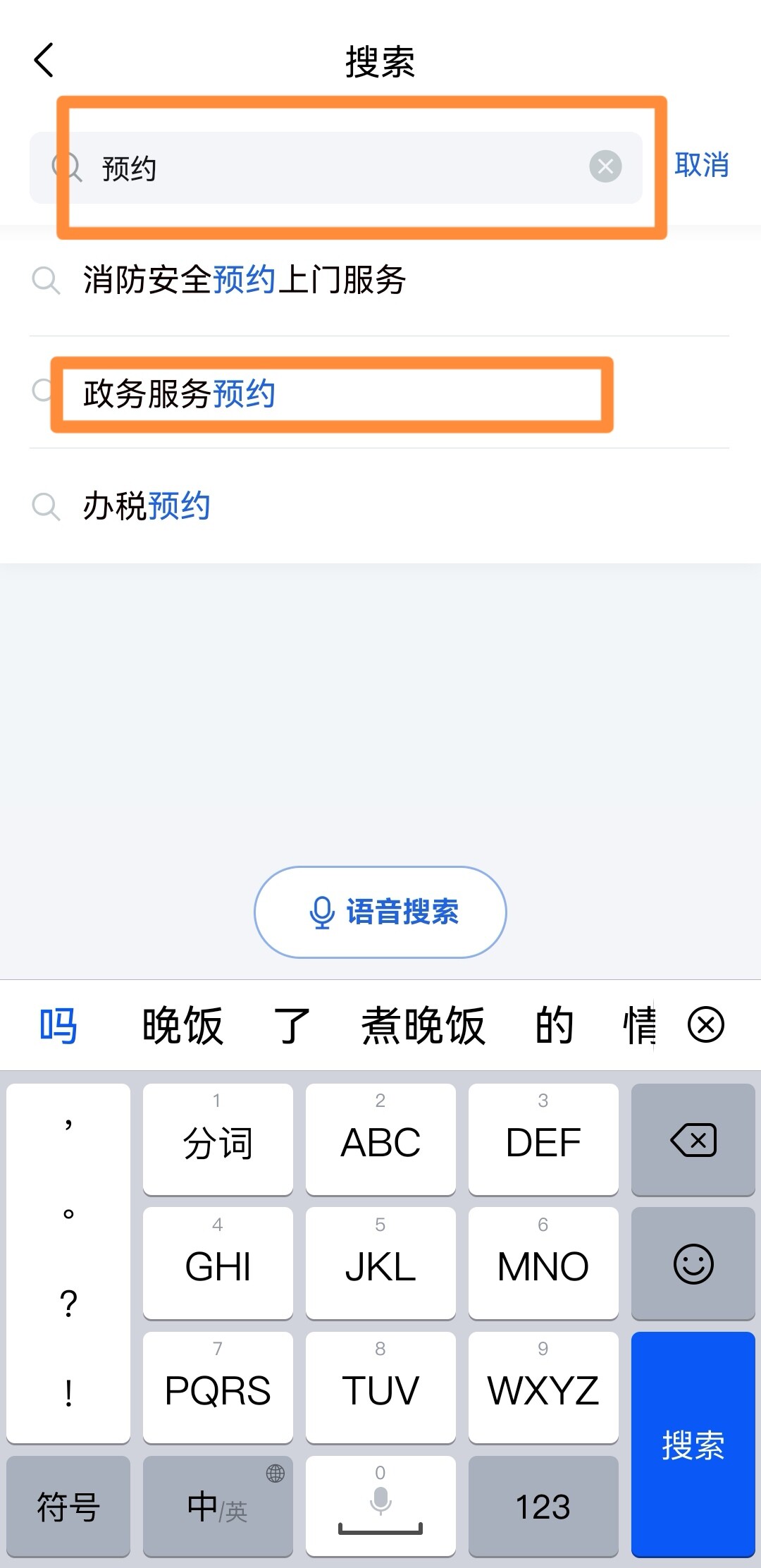Tap the search field containing 预约
Screen dimensions: 761x1568
click(x=335, y=168)
